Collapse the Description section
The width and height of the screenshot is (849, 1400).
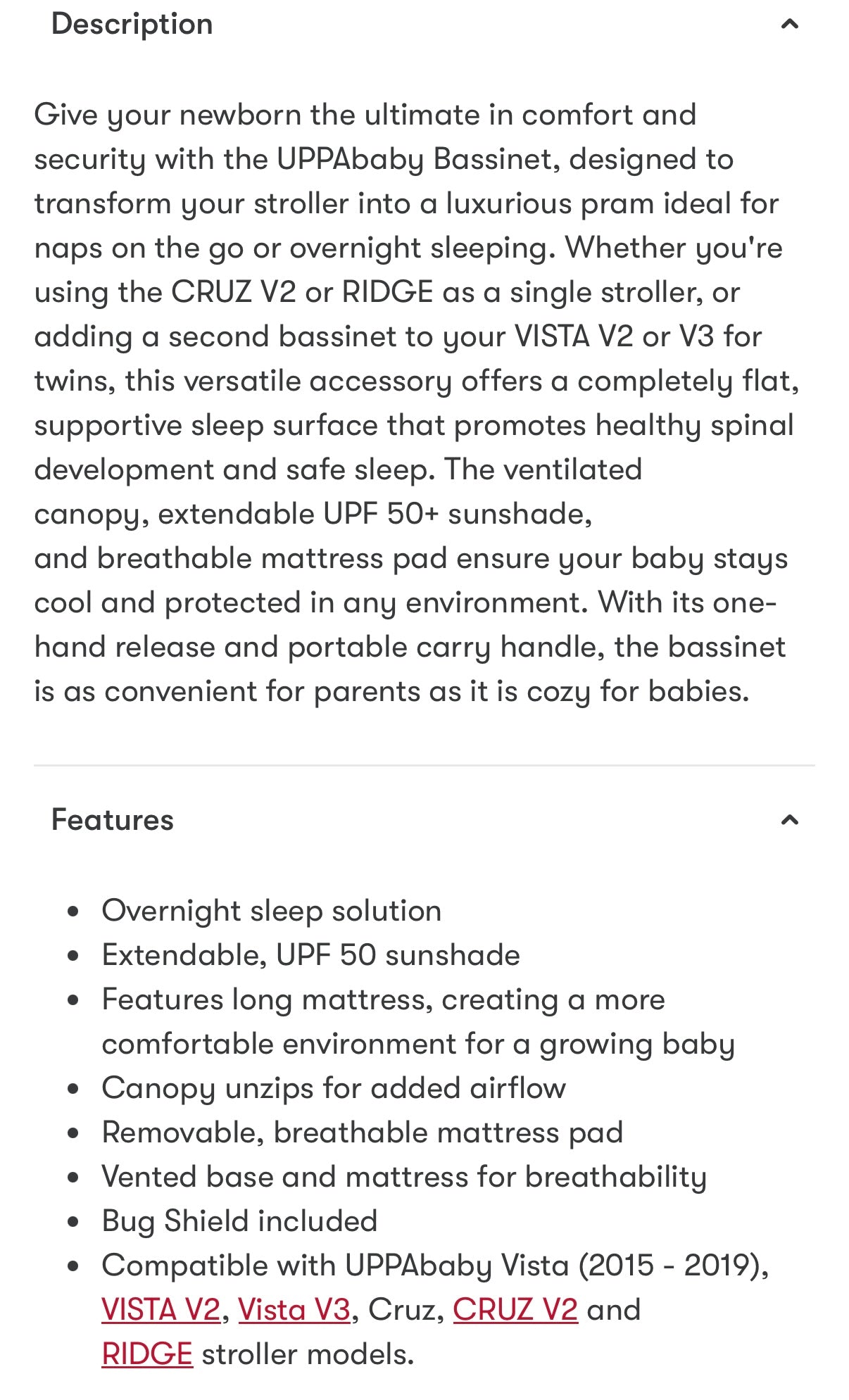(x=789, y=25)
